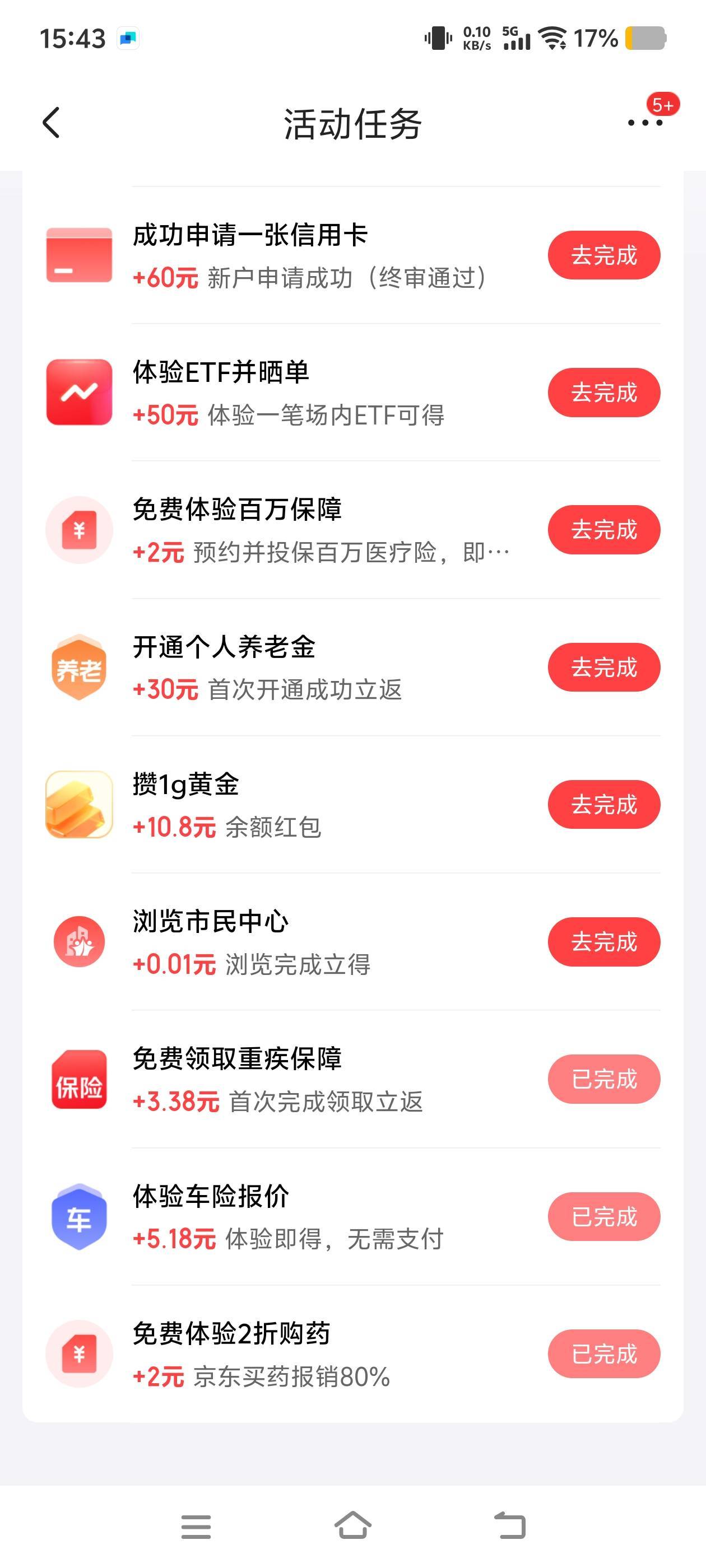Start the 浏览市民中心 browsing task
The image size is (706, 1568).
(x=603, y=942)
